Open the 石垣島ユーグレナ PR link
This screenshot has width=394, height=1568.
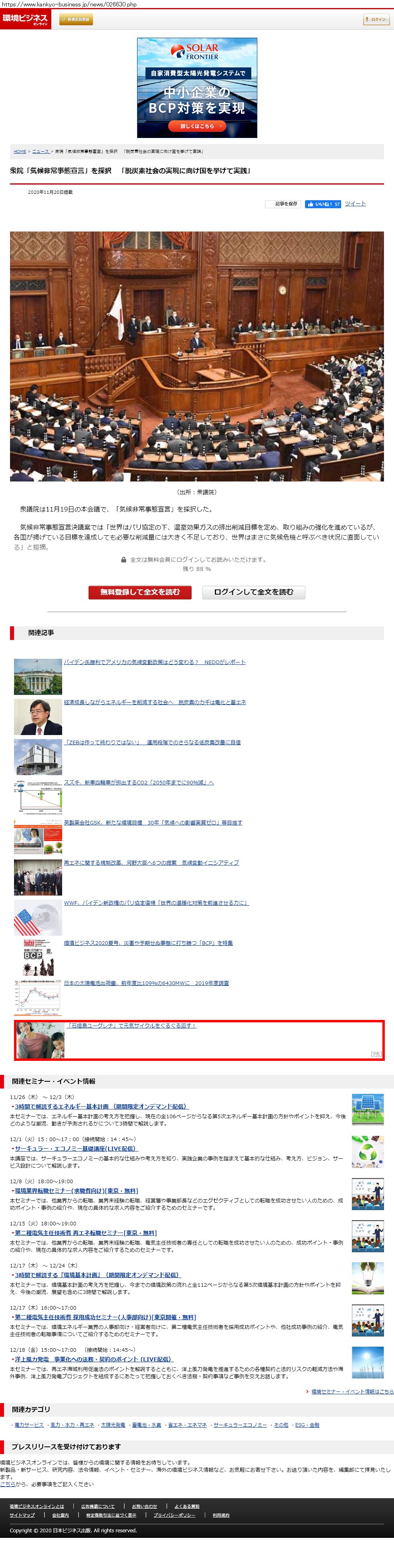click(131, 1026)
